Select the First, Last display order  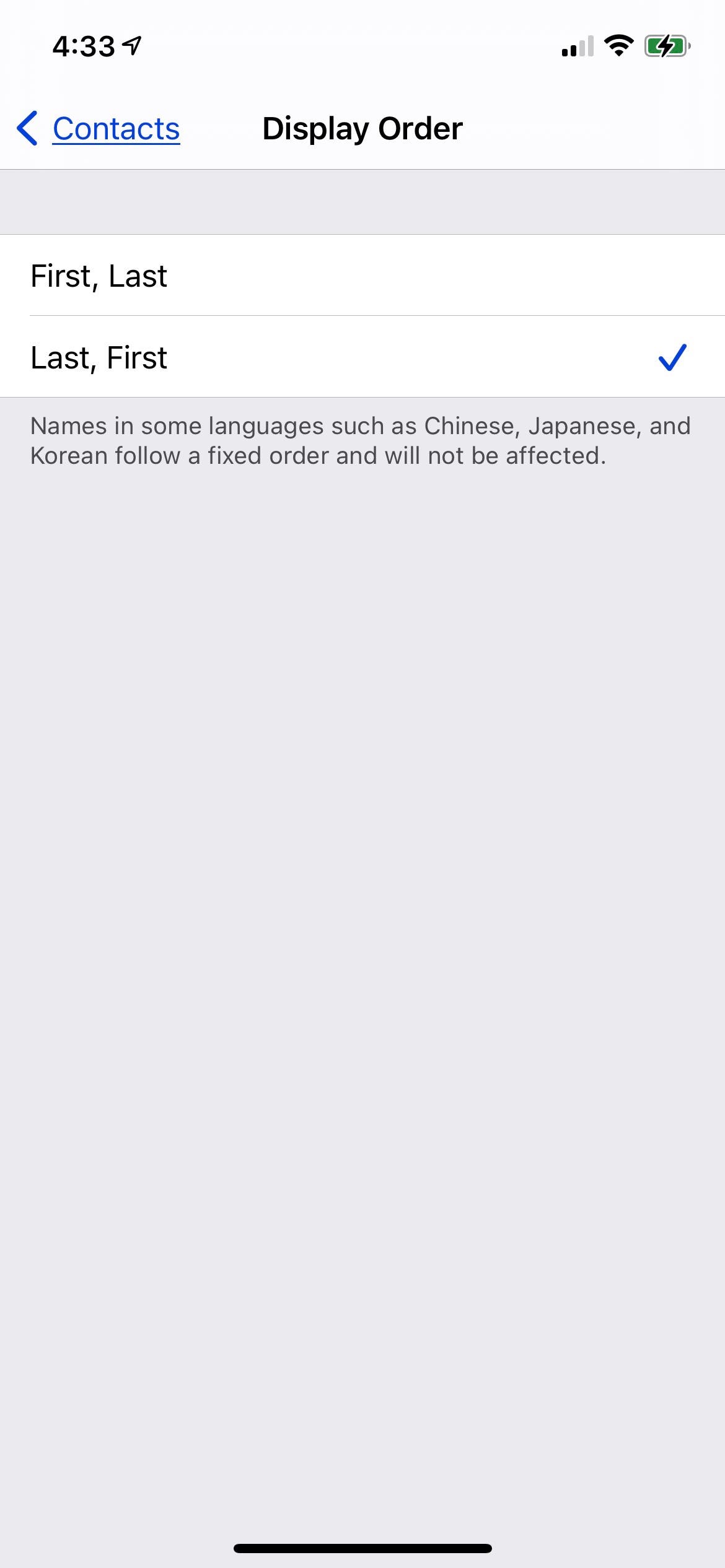pos(362,276)
